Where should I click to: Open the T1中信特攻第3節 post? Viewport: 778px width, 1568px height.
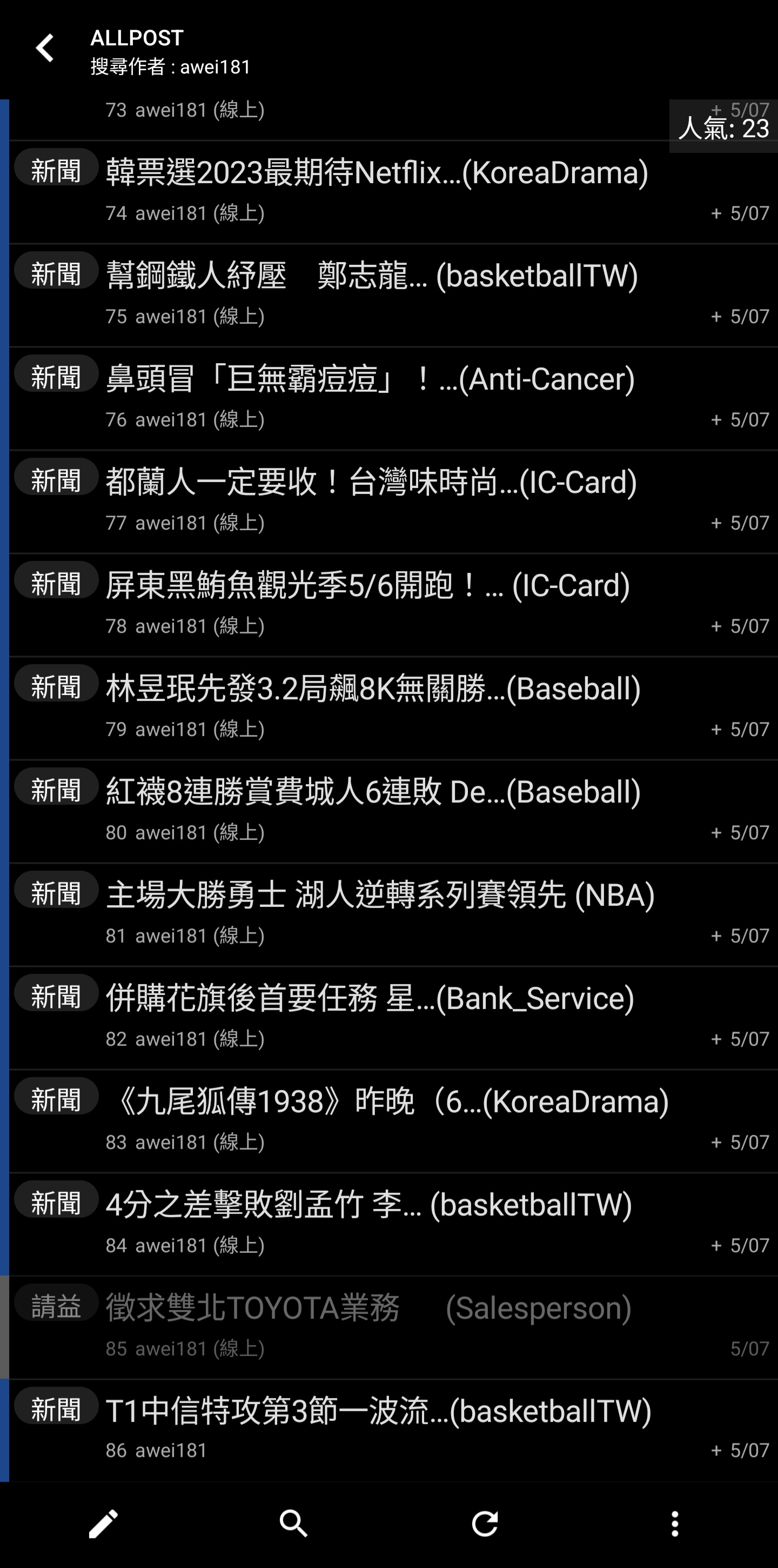pos(393,1430)
